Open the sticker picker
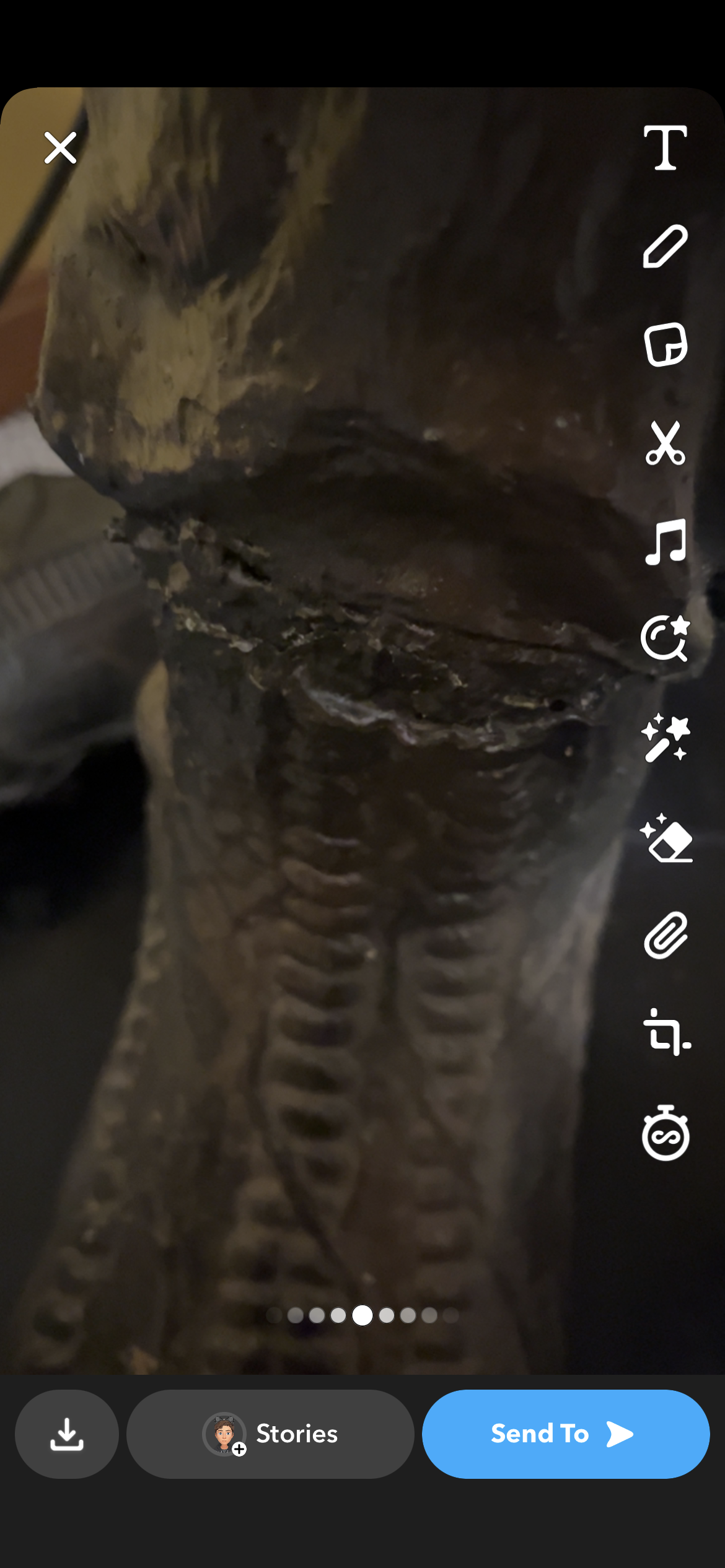The width and height of the screenshot is (725, 1568). click(666, 344)
